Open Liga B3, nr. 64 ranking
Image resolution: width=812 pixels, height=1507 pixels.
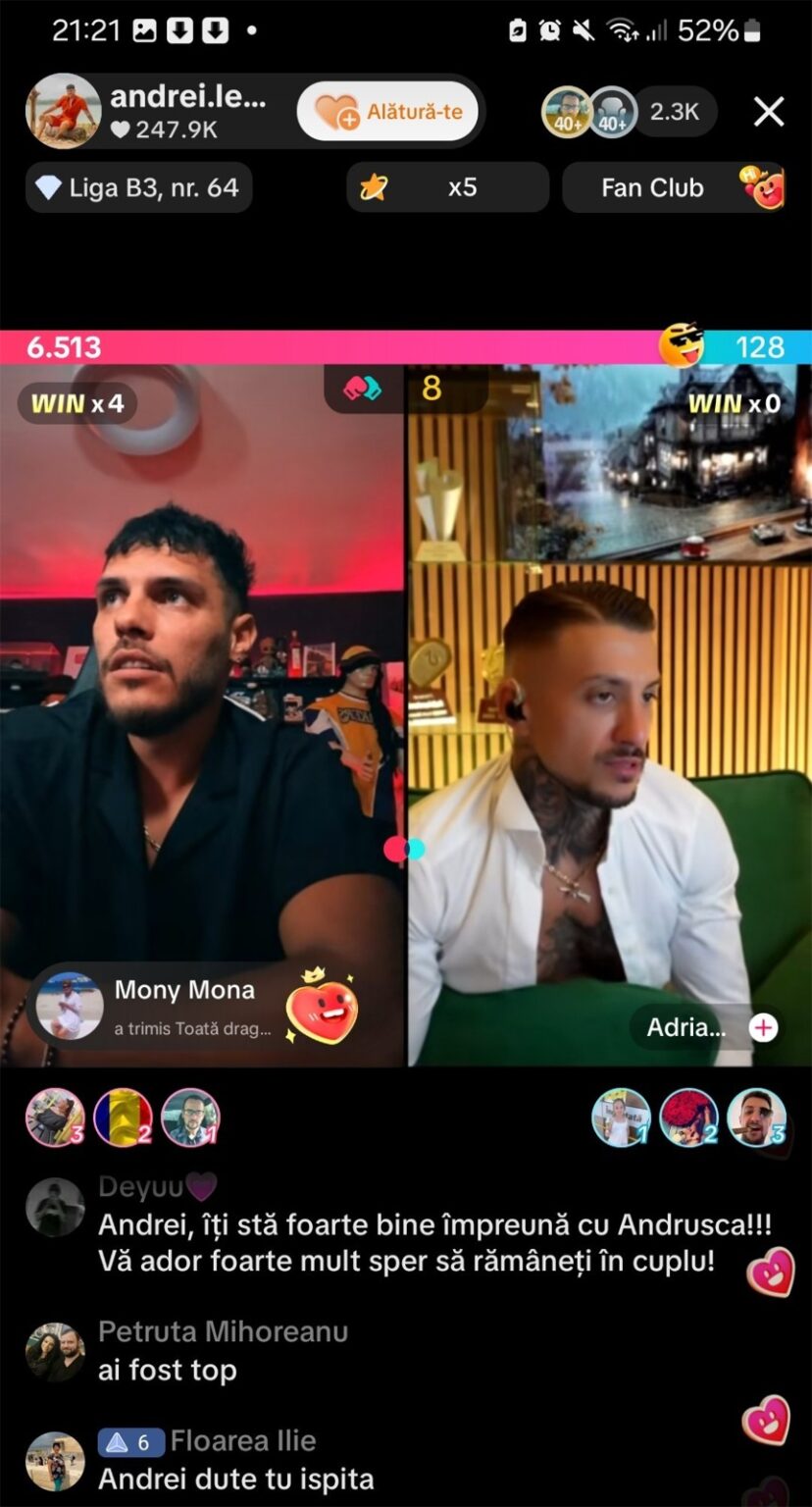(x=139, y=187)
